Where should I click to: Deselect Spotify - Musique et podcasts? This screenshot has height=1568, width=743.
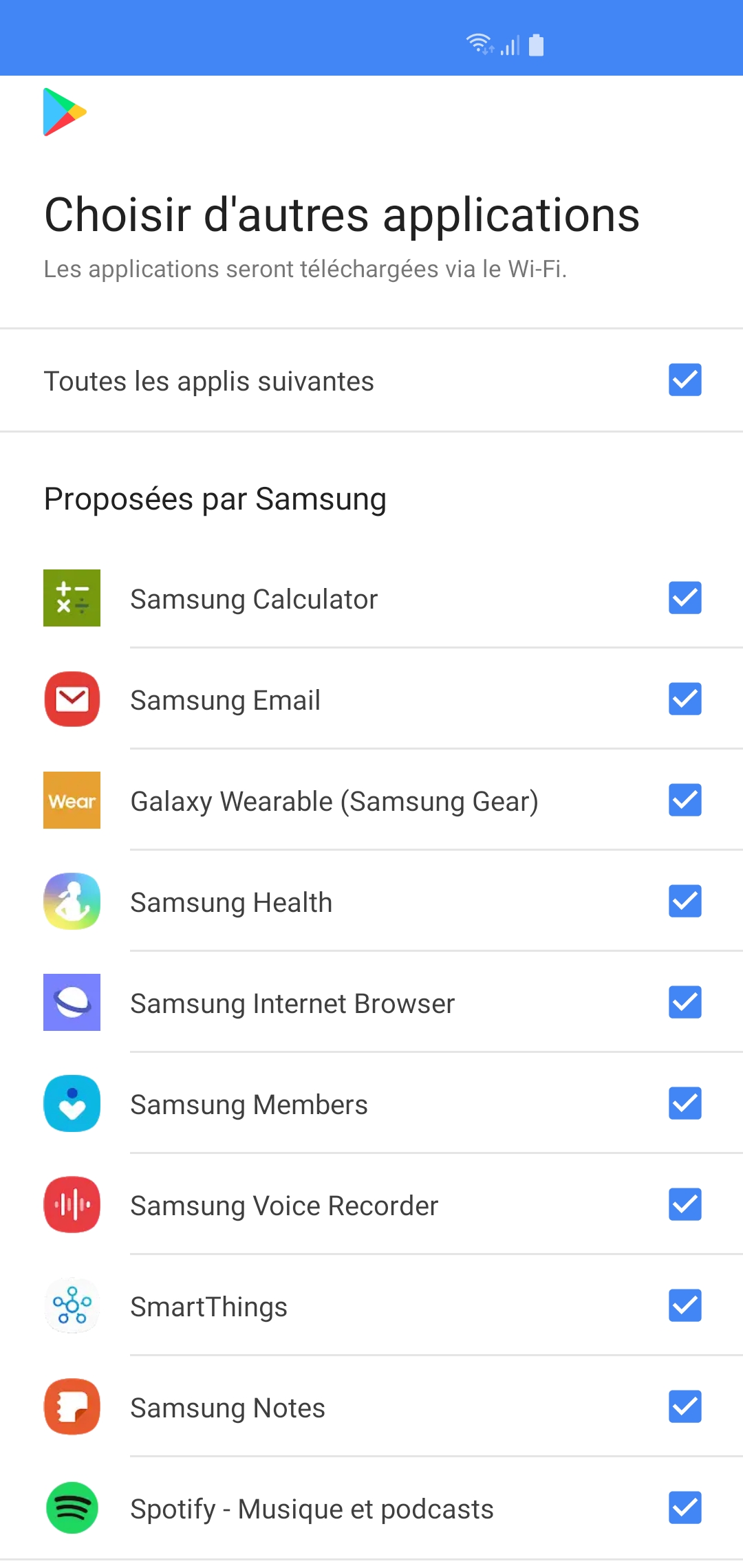click(x=685, y=1507)
